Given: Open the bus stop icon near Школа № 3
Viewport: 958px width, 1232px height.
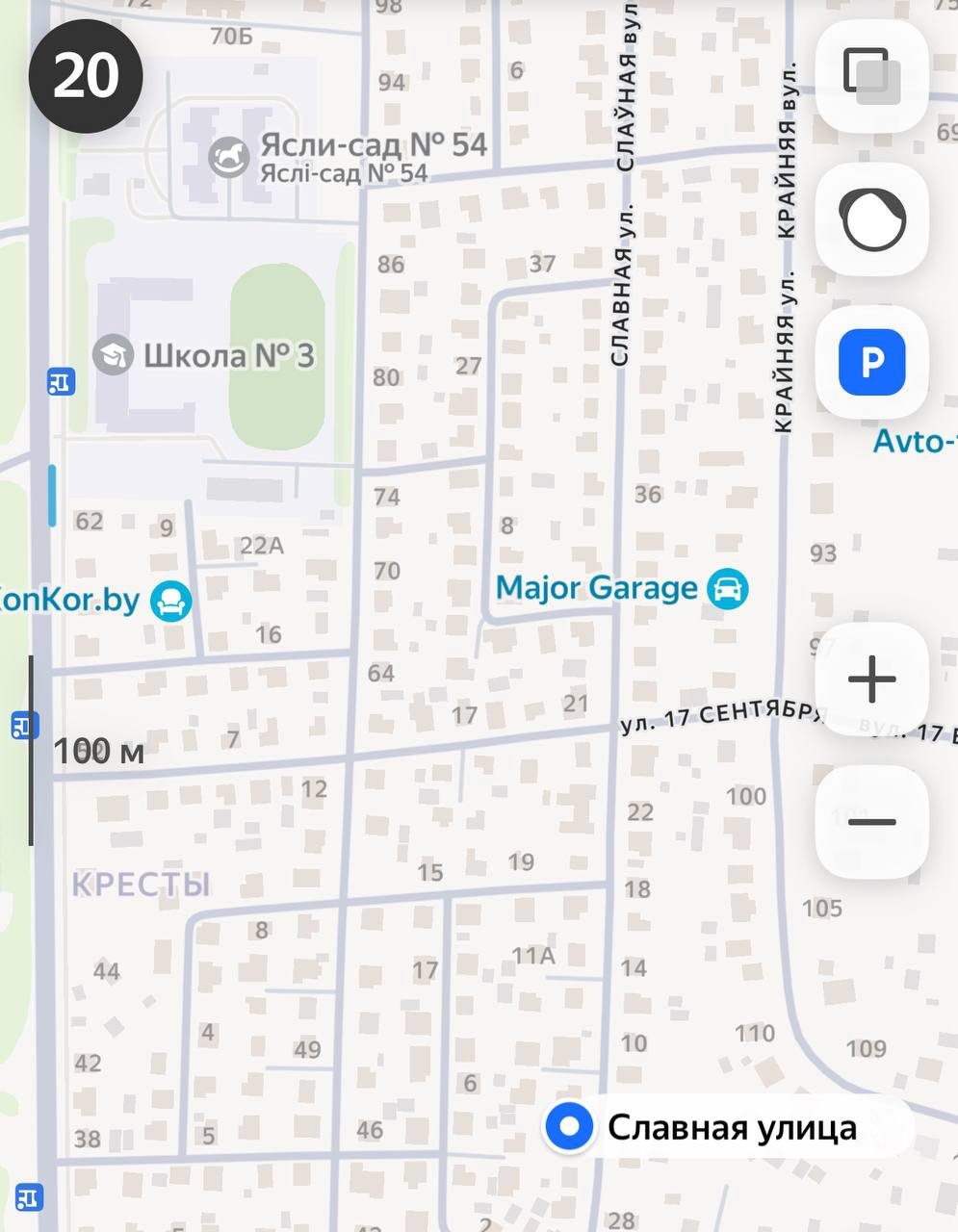Looking at the screenshot, I should [x=61, y=382].
